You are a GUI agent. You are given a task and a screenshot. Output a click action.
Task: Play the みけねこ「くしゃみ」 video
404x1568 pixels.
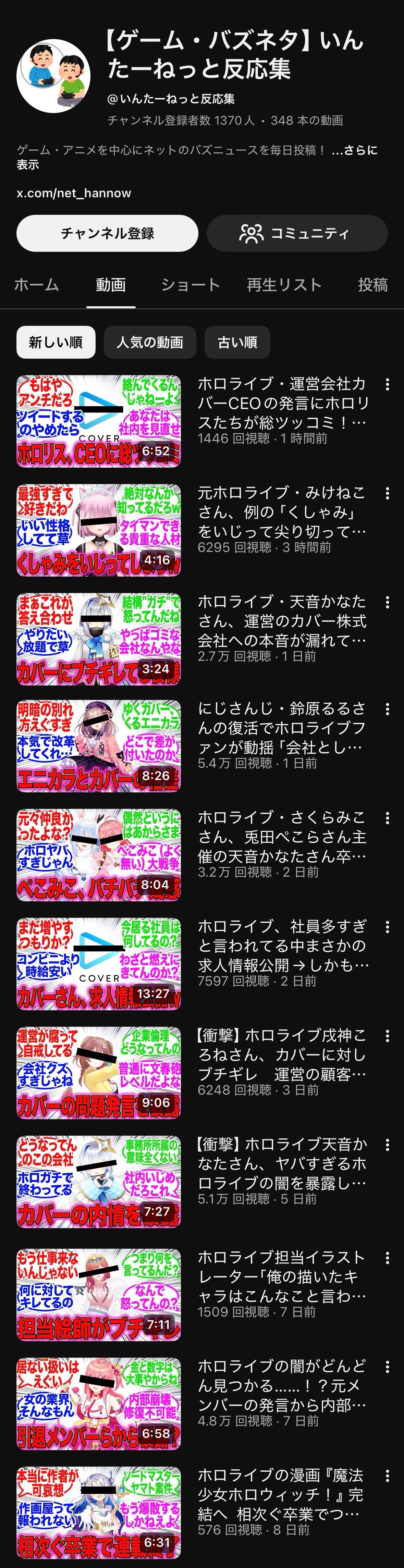point(99,530)
